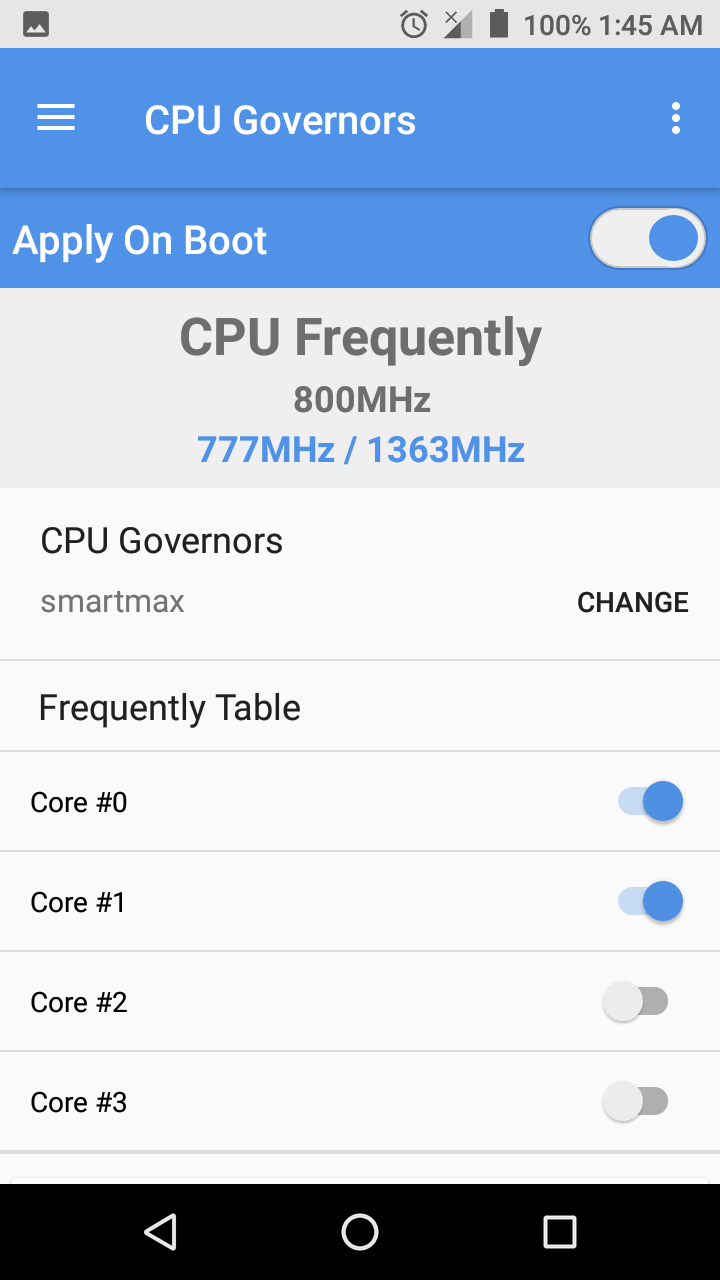The width and height of the screenshot is (720, 1280).
Task: Enable Core #2
Action: pos(636,1002)
